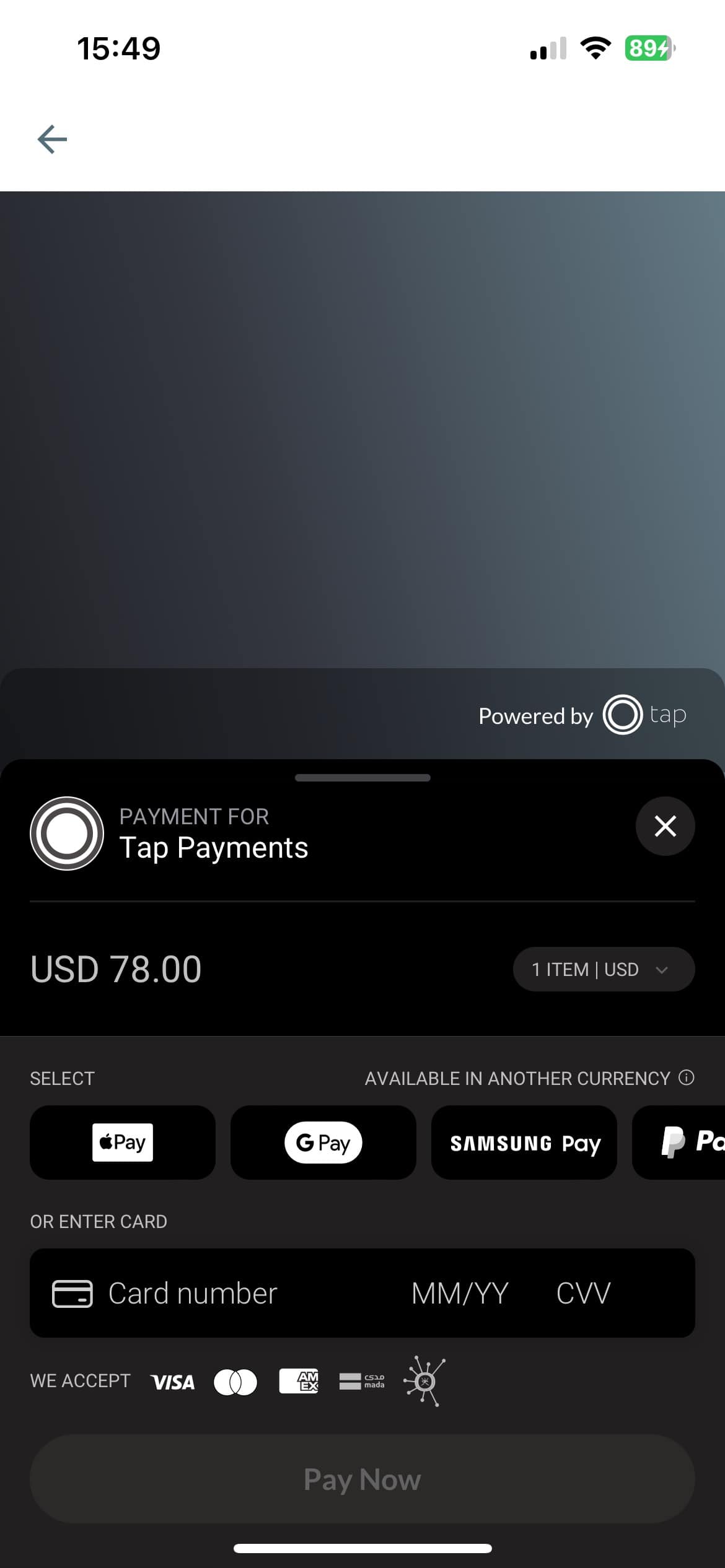Tap the back arrow to leave checkout
This screenshot has width=725, height=1568.
[51, 139]
